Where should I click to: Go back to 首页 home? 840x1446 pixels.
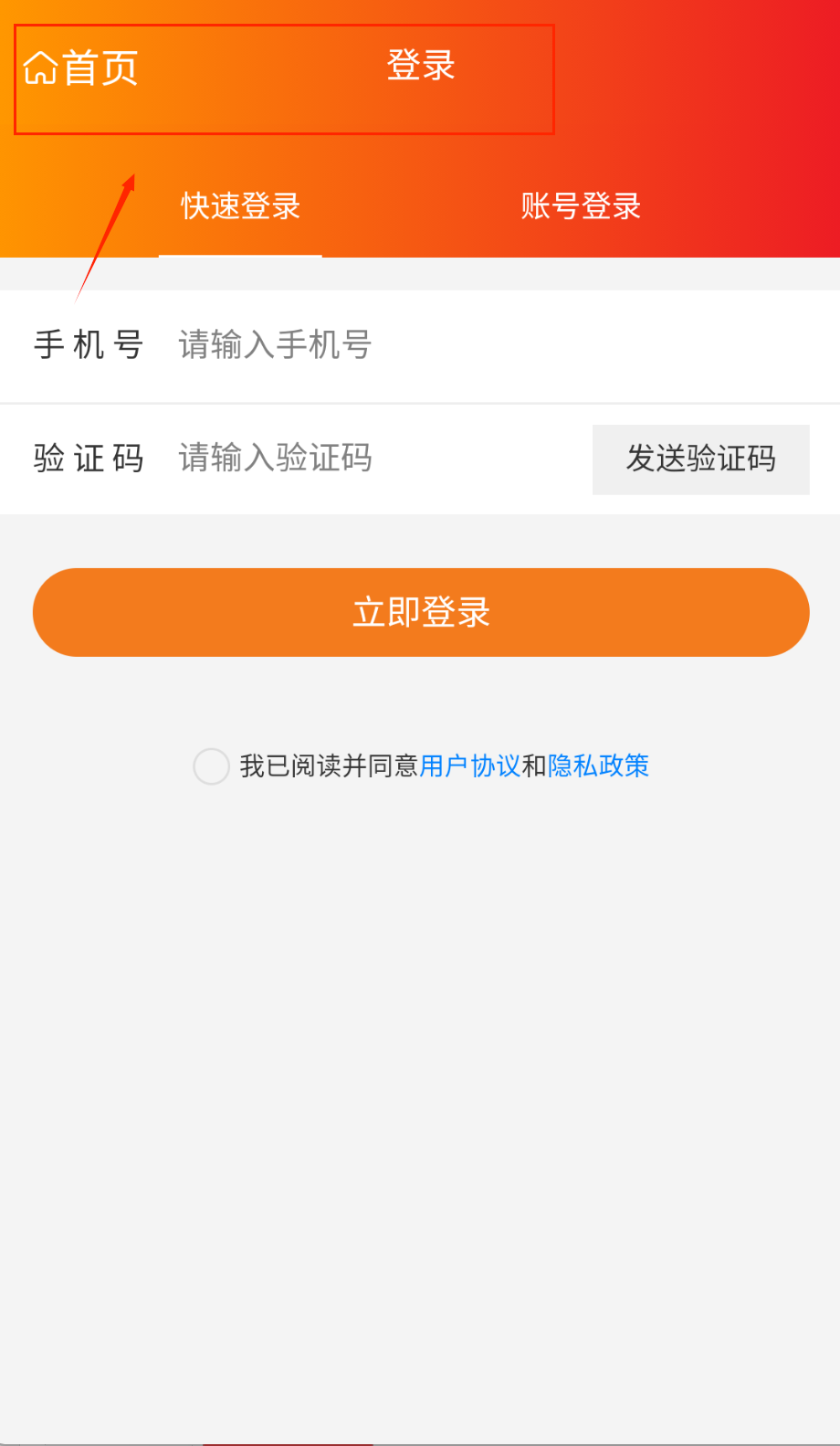pyautogui.click(x=80, y=69)
